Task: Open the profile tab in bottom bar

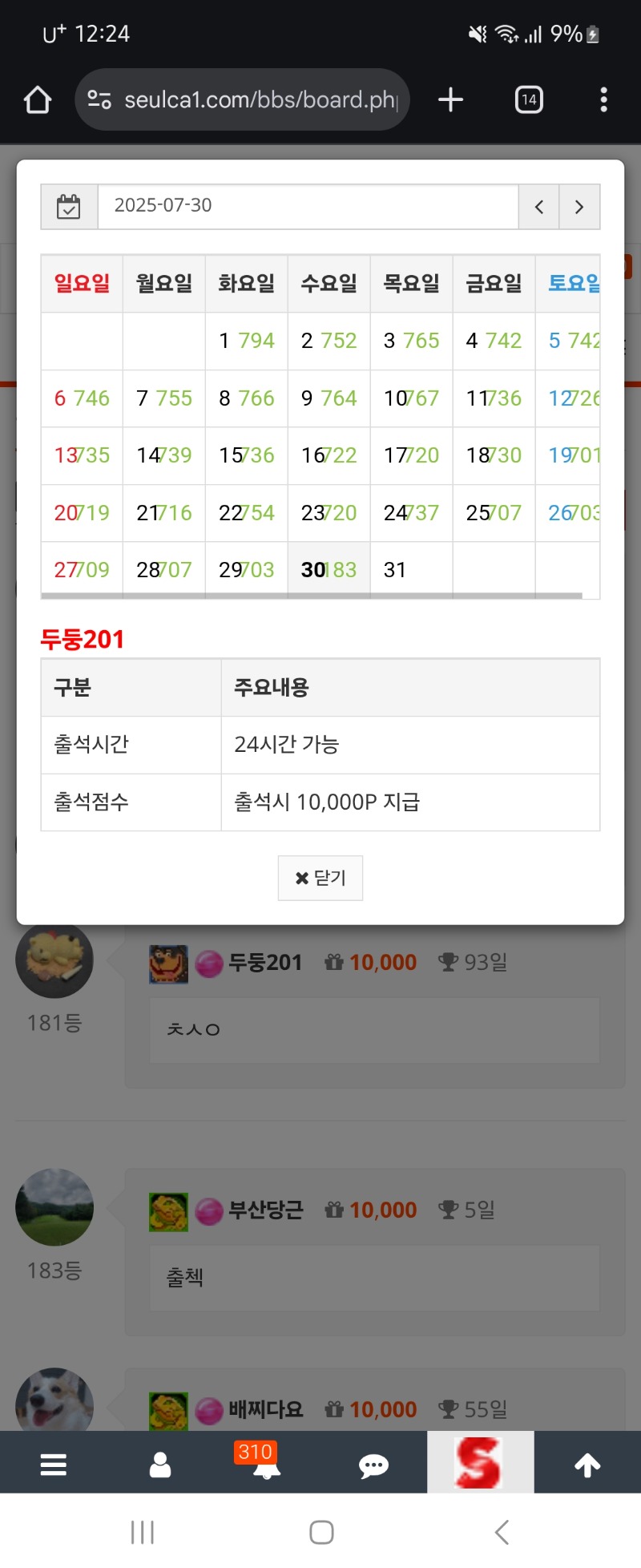Action: tap(160, 1465)
